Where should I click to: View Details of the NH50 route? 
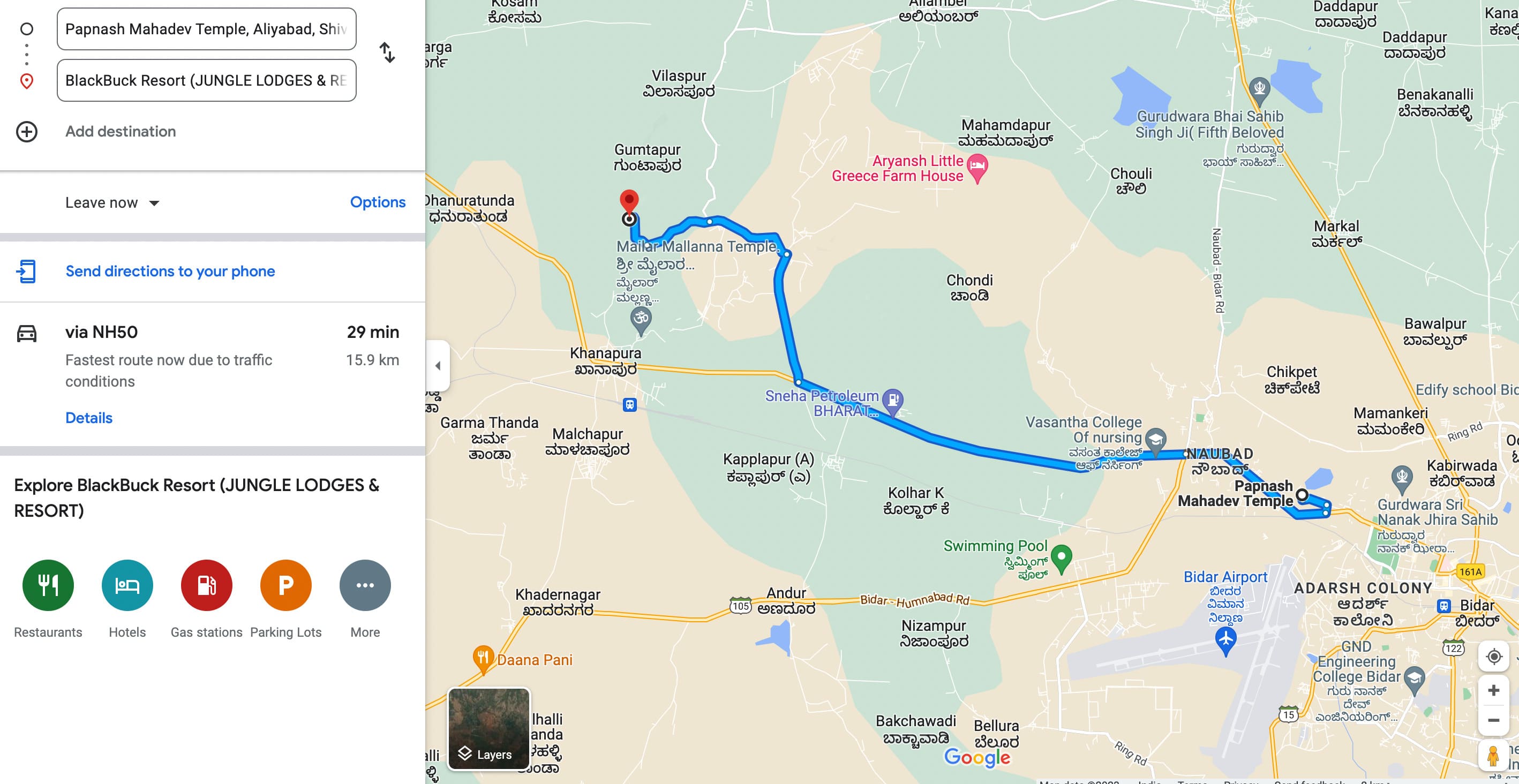[88, 418]
